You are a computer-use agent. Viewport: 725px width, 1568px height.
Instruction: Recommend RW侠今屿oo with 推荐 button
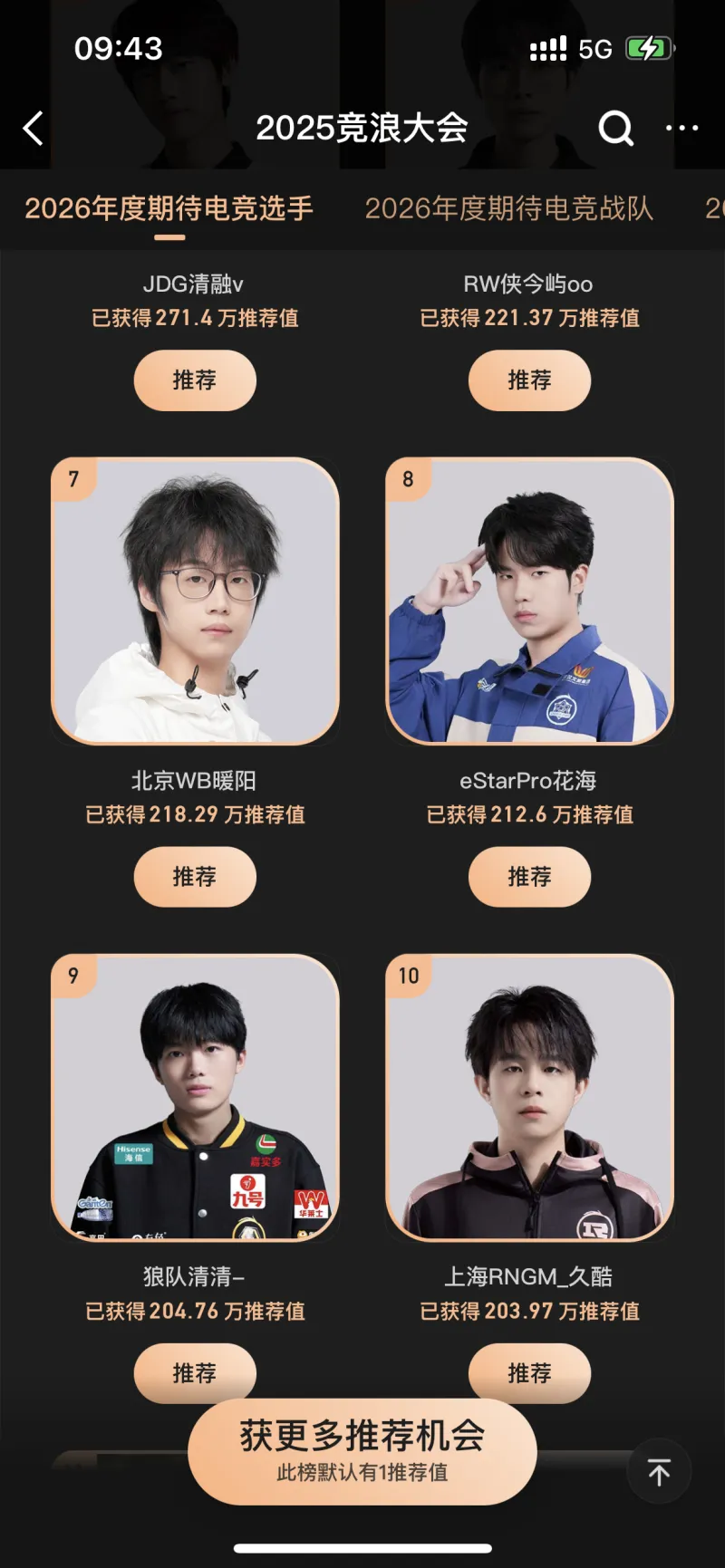529,380
